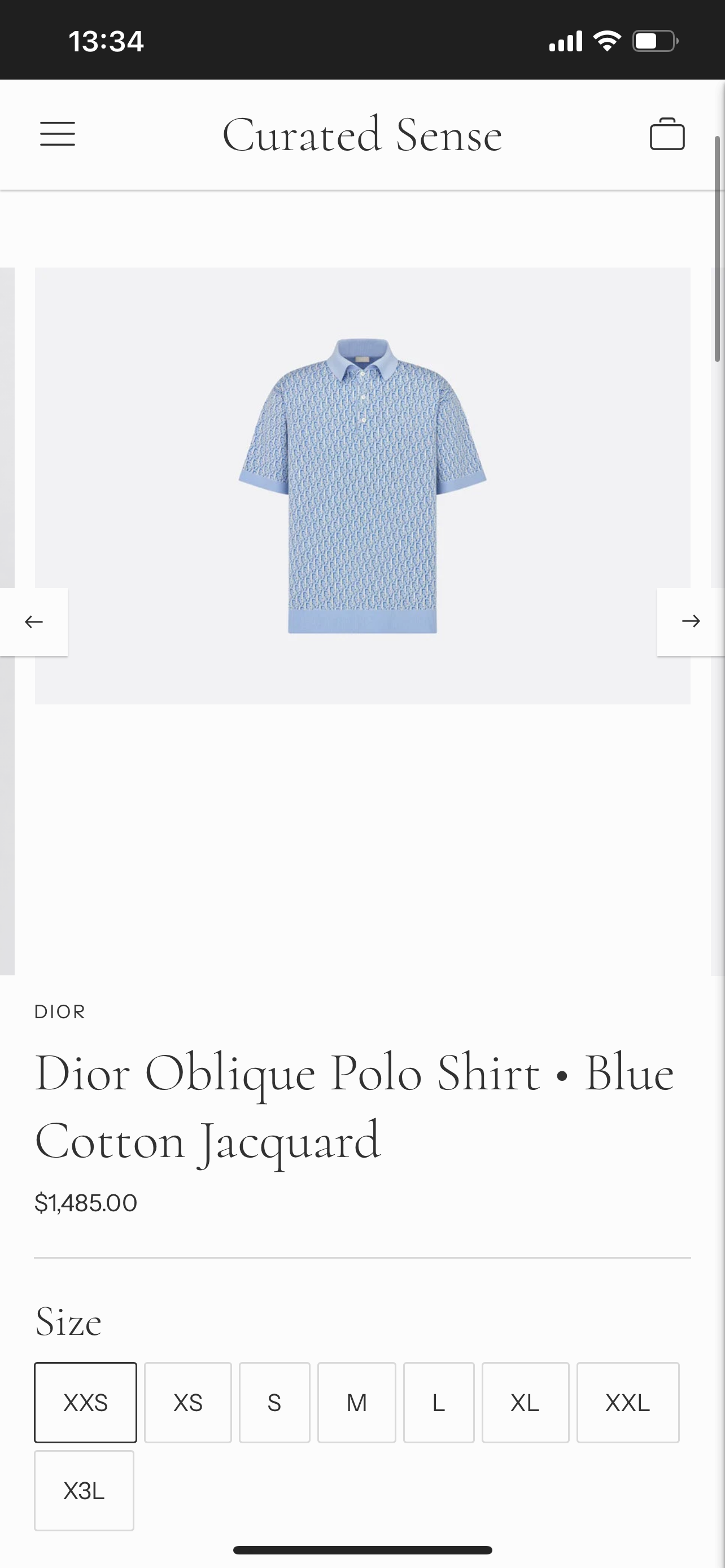The image size is (725, 1568).
Task: Open the shopping bag
Action: (x=667, y=134)
